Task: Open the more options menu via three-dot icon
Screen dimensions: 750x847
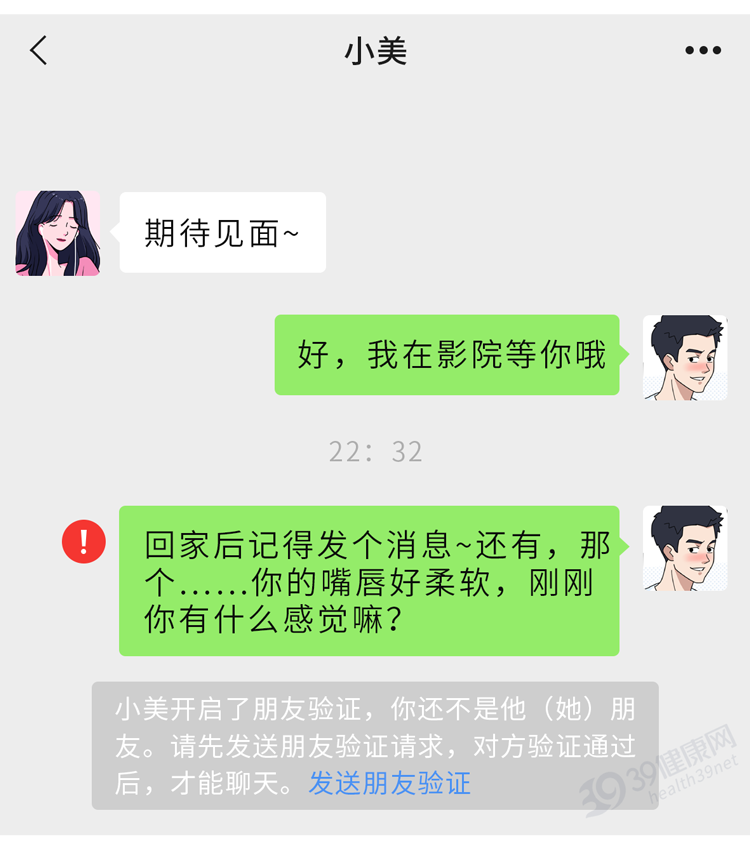Action: point(702,48)
